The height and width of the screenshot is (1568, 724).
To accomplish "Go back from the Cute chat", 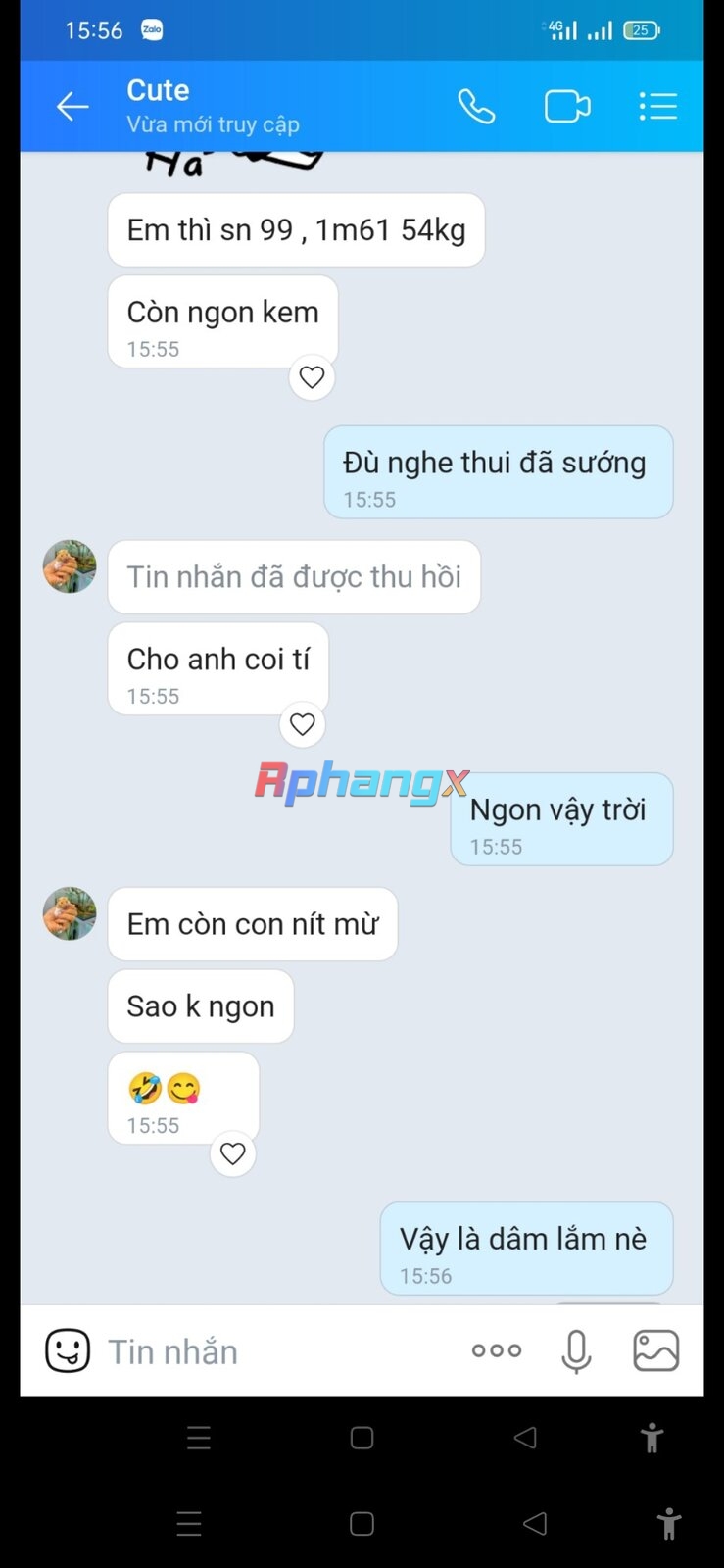I will [x=72, y=106].
